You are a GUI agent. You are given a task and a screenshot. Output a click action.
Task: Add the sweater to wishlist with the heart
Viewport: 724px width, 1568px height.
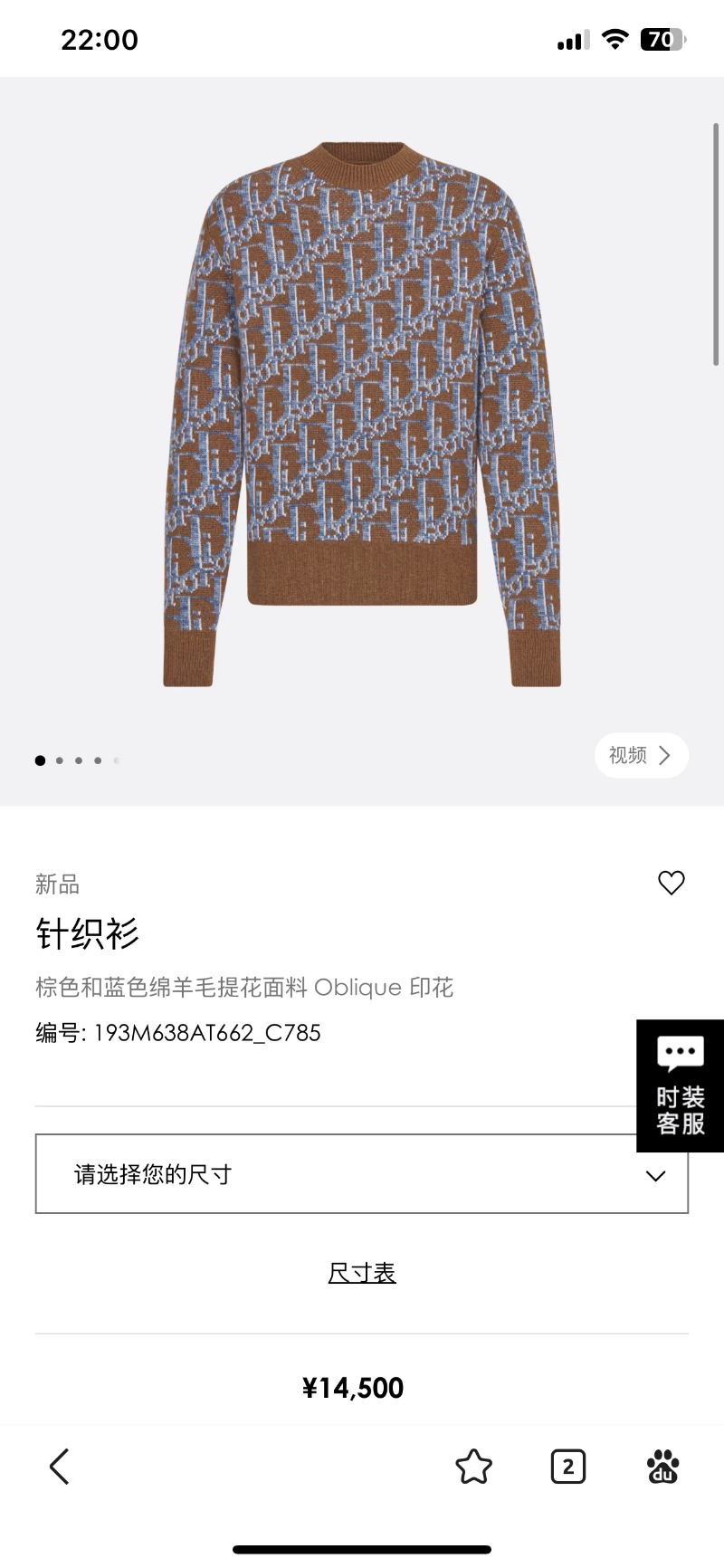point(671,883)
